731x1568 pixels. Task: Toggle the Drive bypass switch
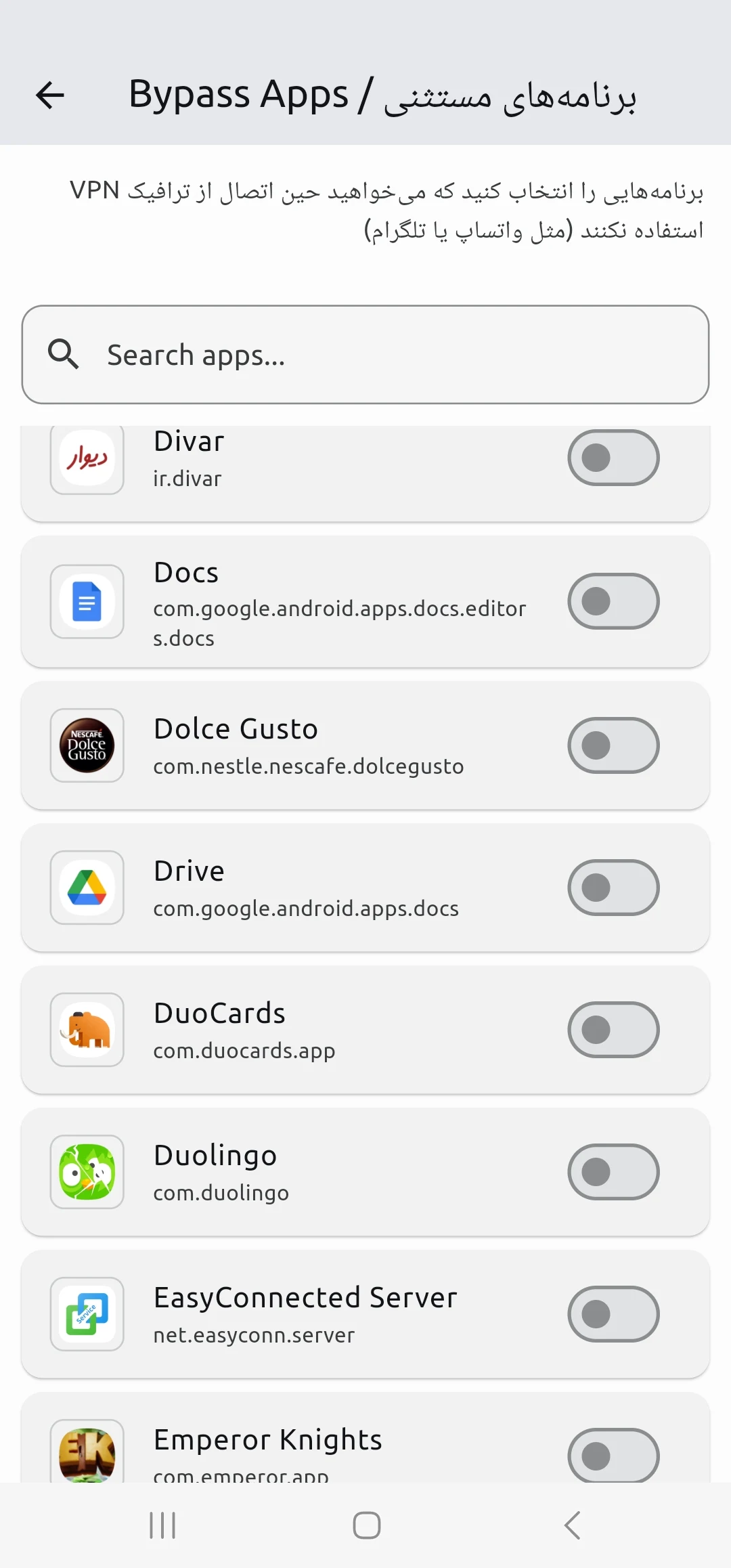613,888
